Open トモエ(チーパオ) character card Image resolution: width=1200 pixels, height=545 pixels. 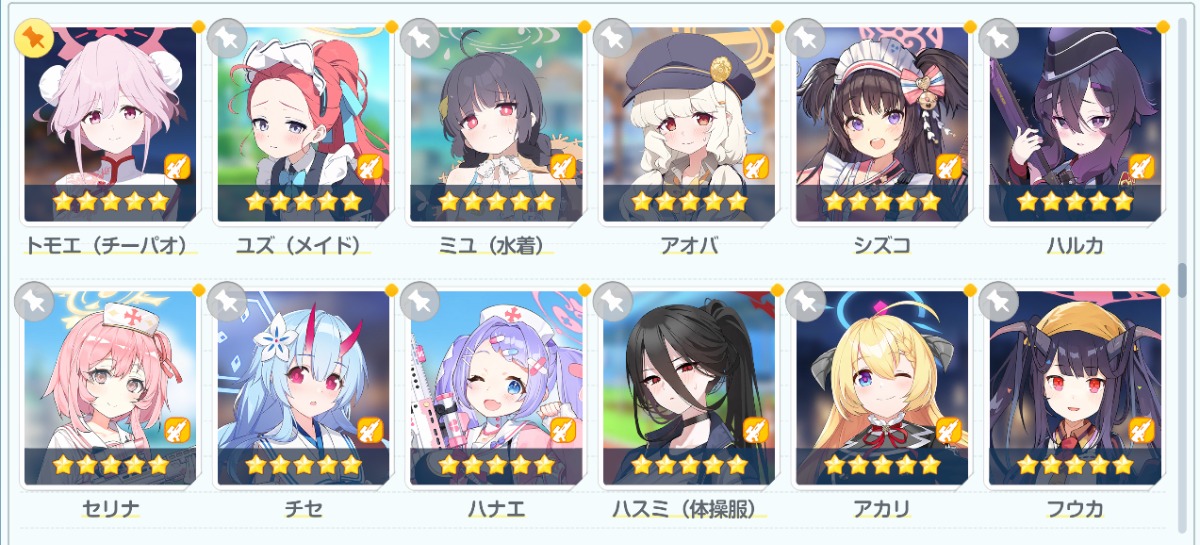tap(110, 125)
